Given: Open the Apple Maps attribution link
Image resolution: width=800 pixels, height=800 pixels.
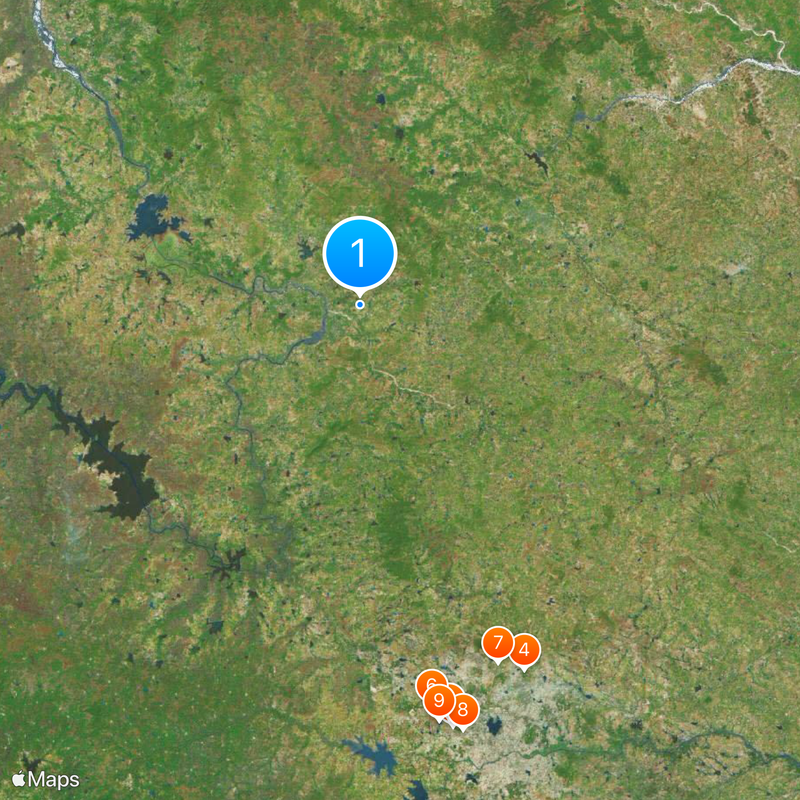Looking at the screenshot, I should coord(46,779).
